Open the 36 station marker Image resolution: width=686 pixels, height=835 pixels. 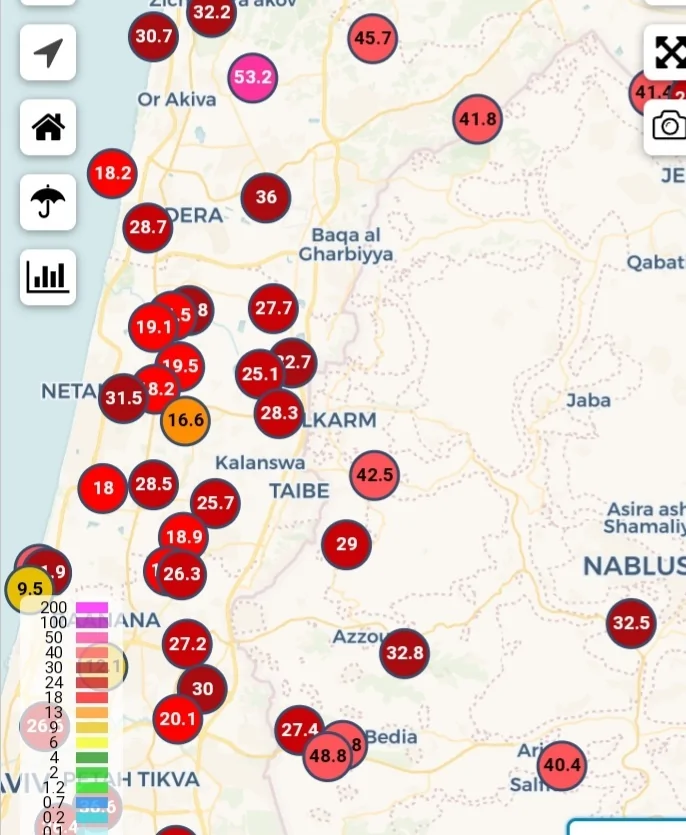click(x=266, y=197)
